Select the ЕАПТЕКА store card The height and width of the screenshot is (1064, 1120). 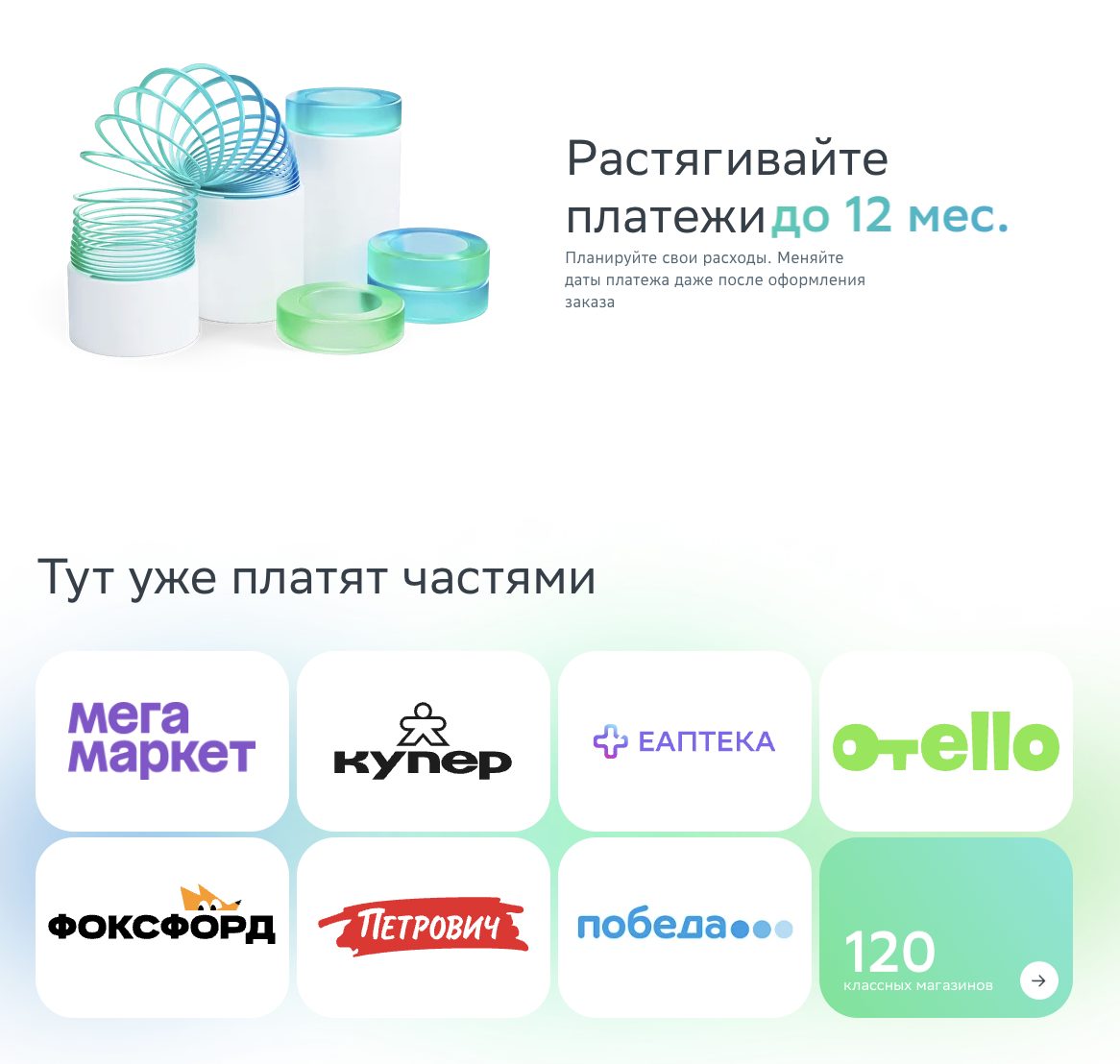point(684,740)
